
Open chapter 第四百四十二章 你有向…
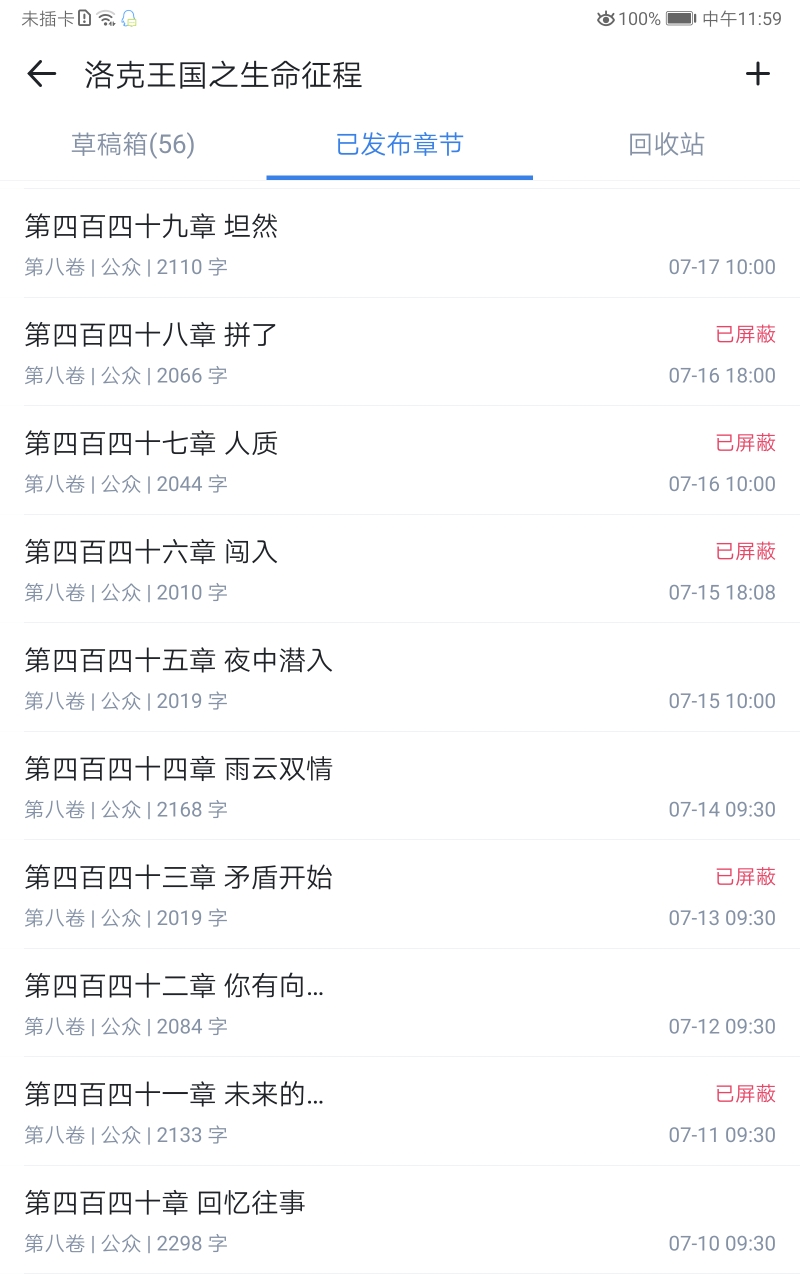[x=175, y=986]
